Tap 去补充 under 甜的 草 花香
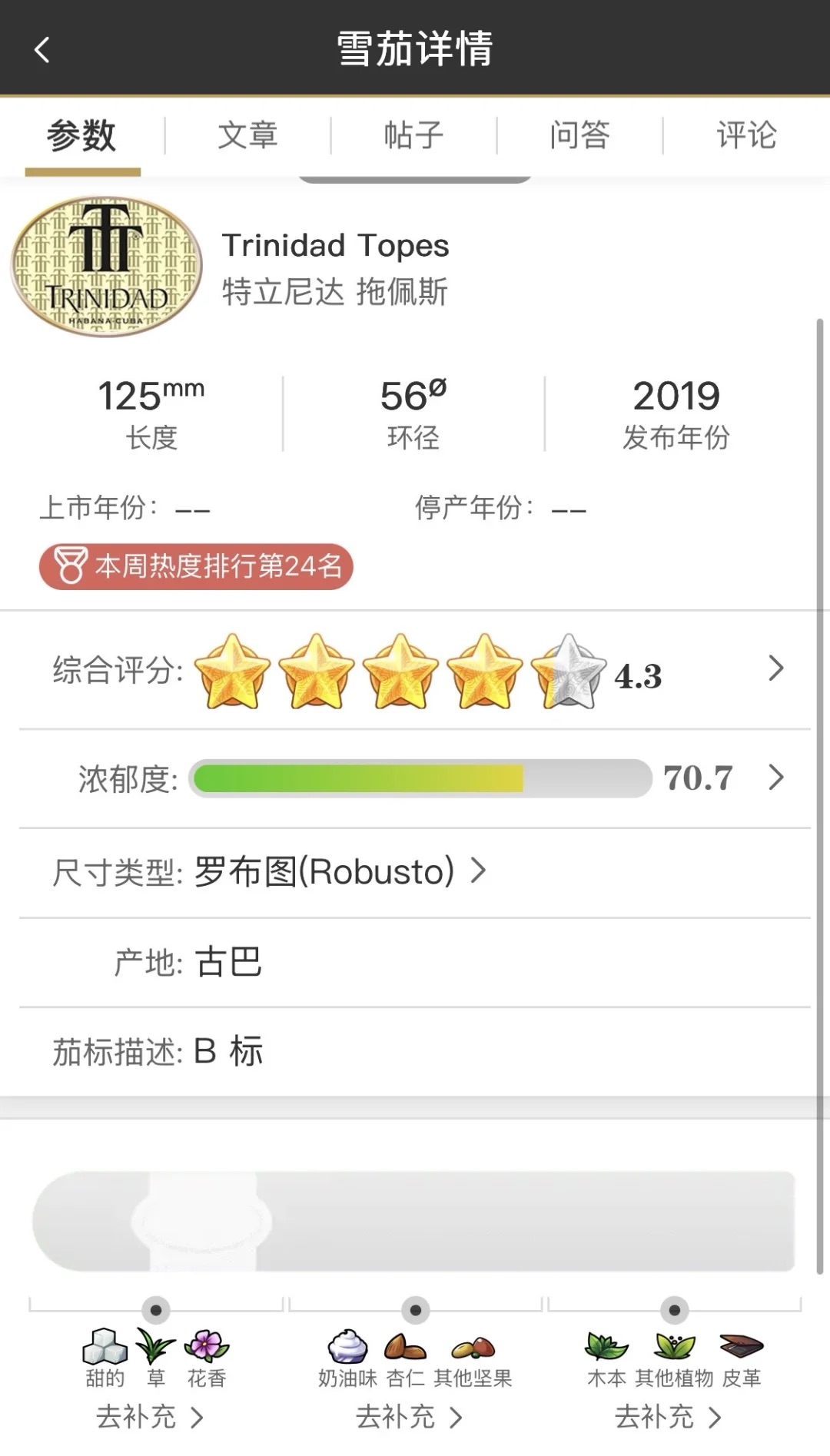Image resolution: width=830 pixels, height=1456 pixels. (150, 1416)
